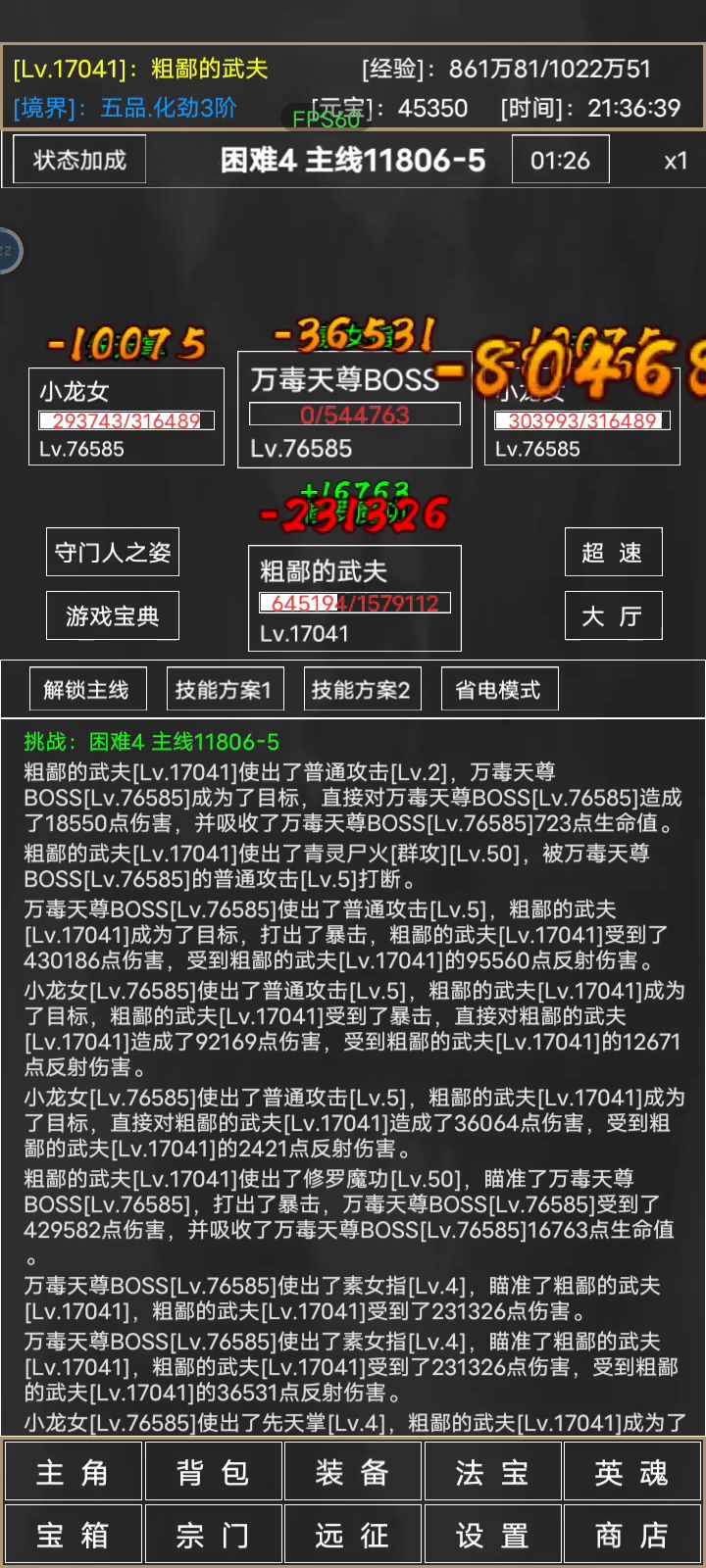Open the 设置 settings tab
The width and height of the screenshot is (706, 1568).
492,1534
